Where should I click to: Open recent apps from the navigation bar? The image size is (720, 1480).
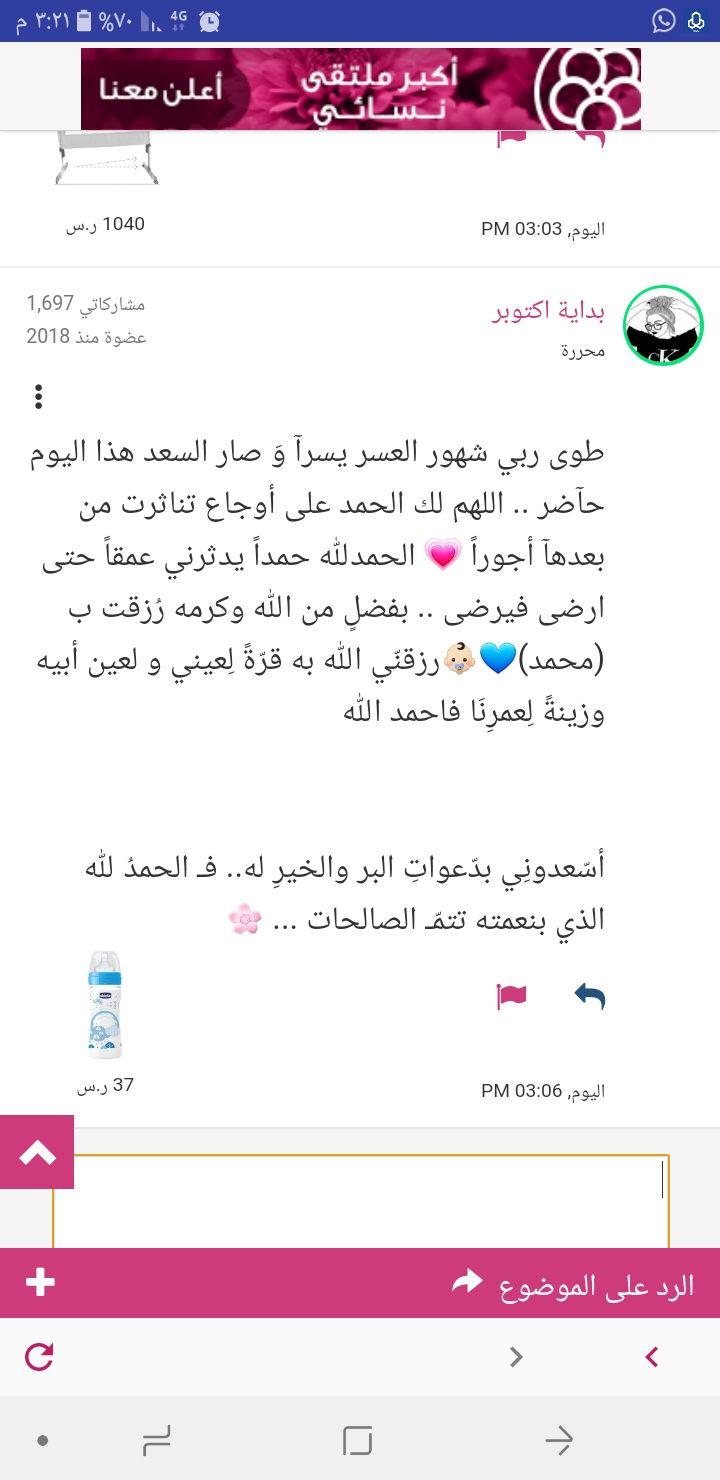click(157, 1440)
